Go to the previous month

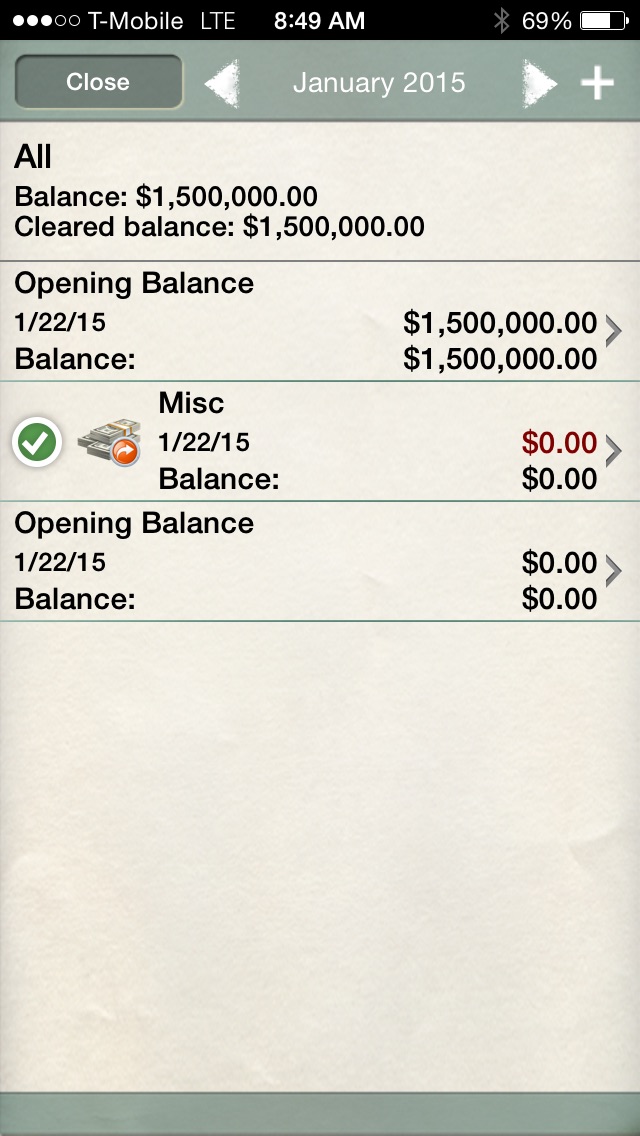[222, 83]
